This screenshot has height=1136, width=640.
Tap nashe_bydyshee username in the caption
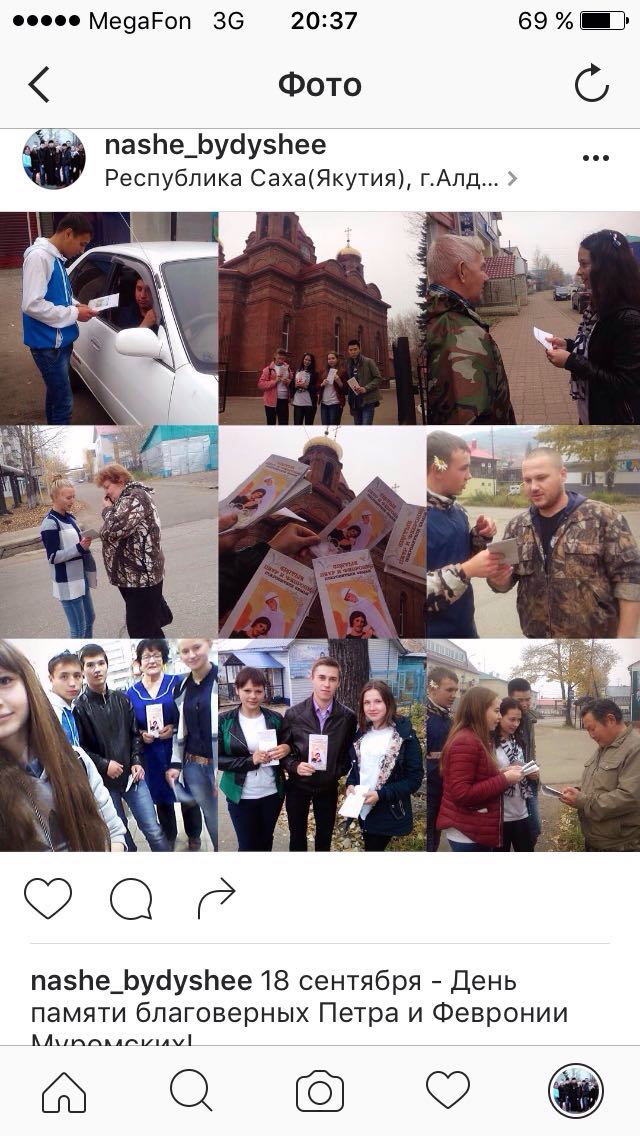click(x=141, y=982)
